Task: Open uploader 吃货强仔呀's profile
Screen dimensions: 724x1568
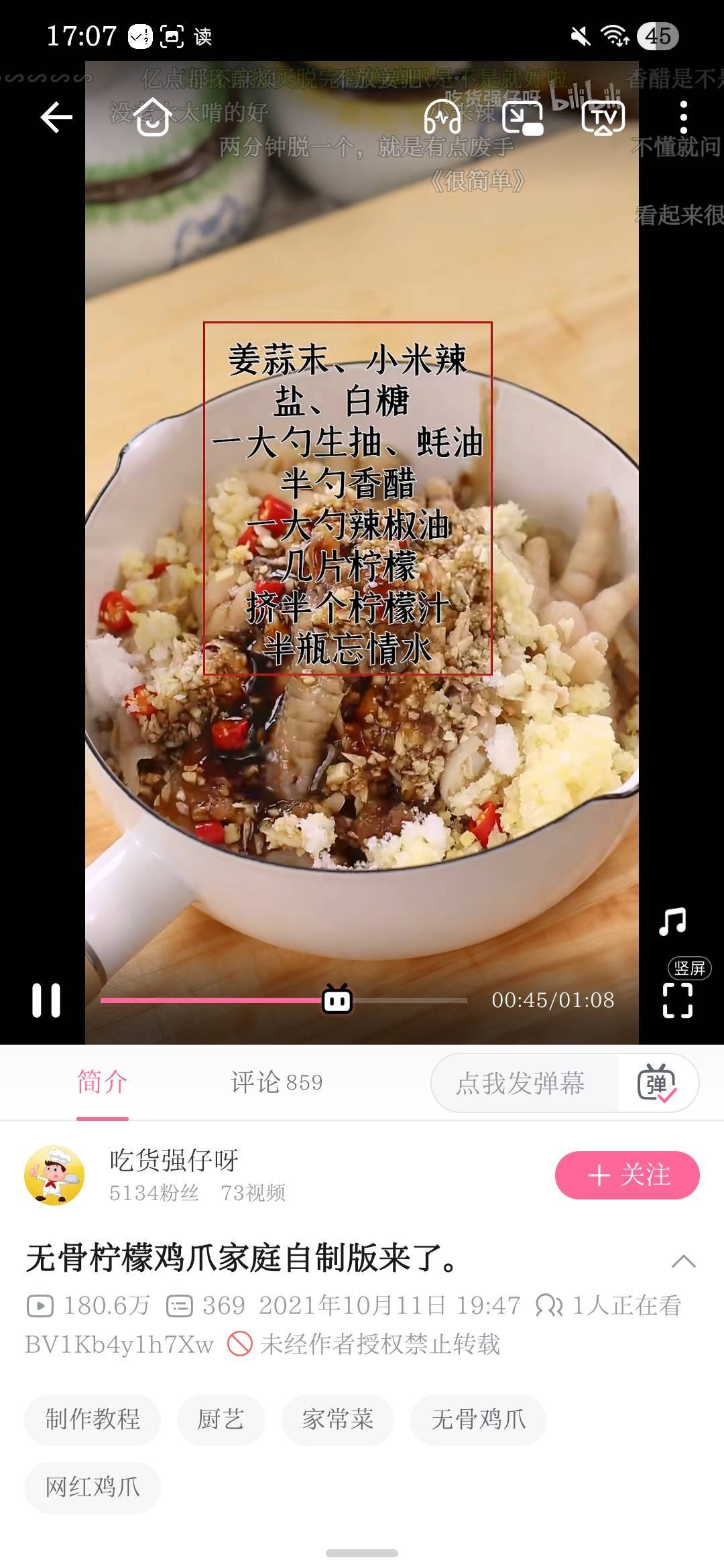Action: [174, 1161]
